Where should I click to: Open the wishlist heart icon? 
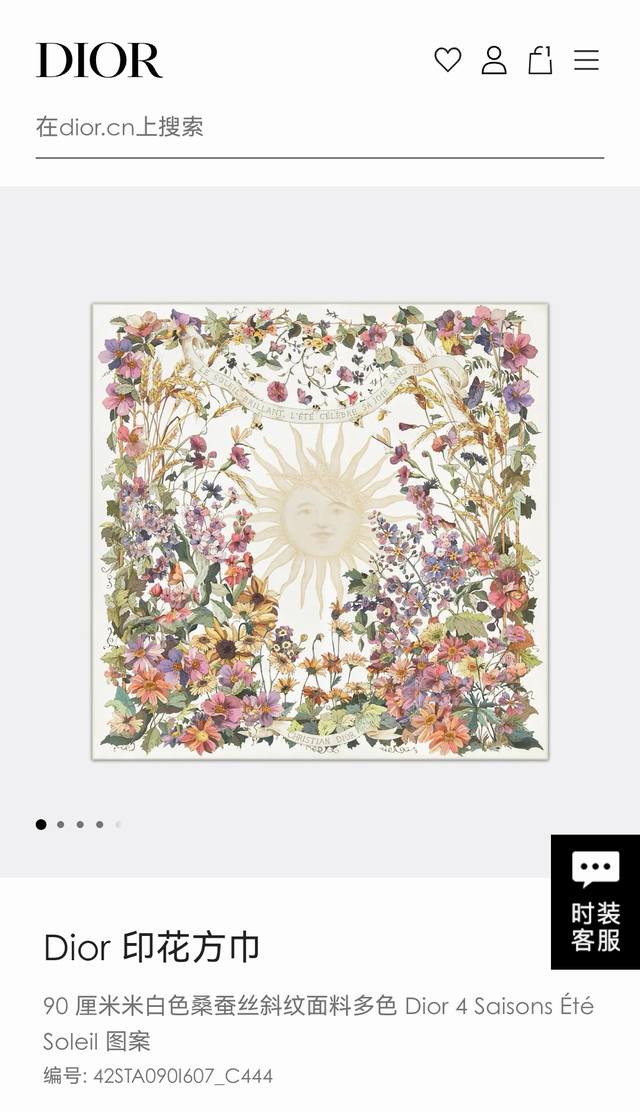point(448,60)
